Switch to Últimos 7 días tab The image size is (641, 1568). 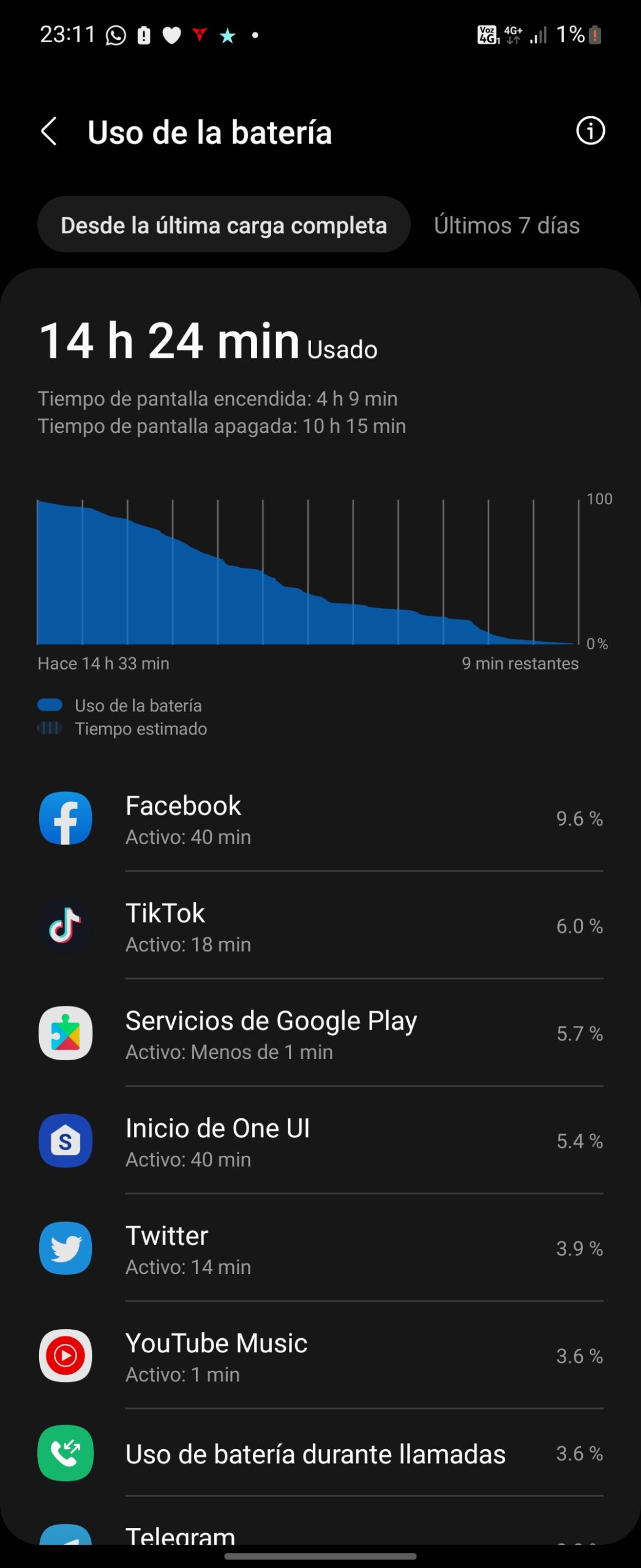click(506, 225)
